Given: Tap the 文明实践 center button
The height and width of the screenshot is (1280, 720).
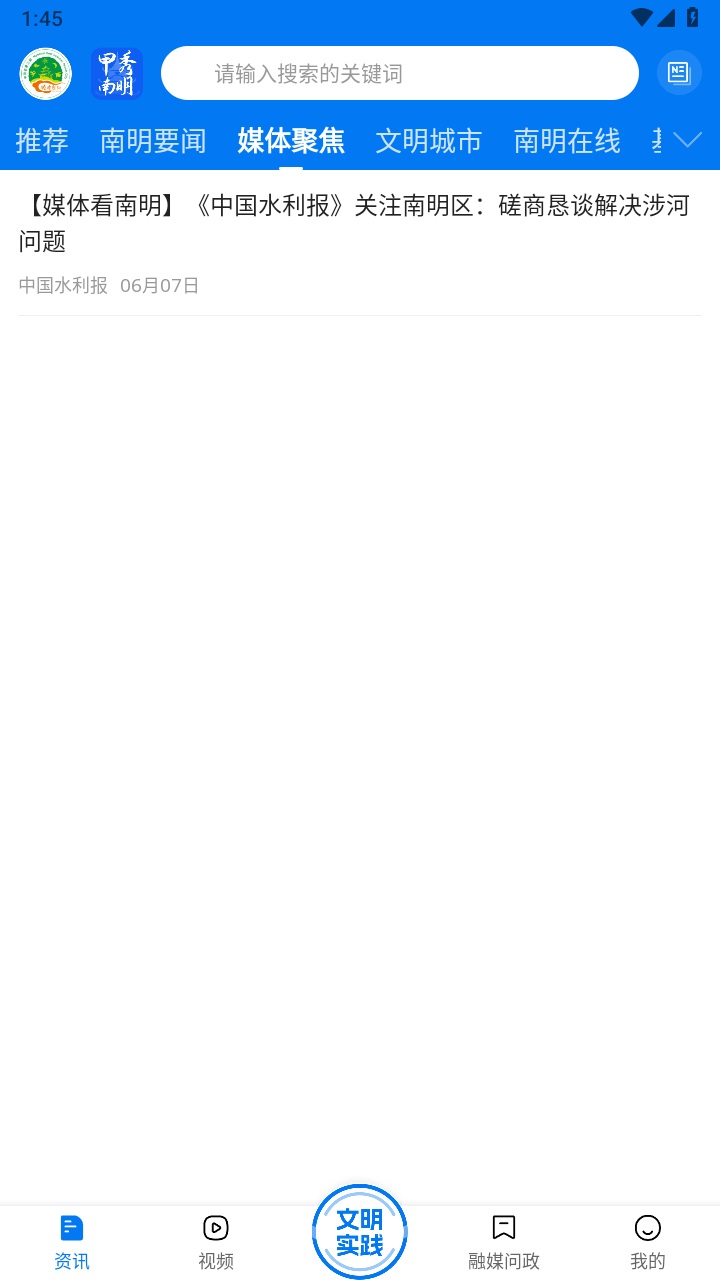Looking at the screenshot, I should click(360, 1232).
